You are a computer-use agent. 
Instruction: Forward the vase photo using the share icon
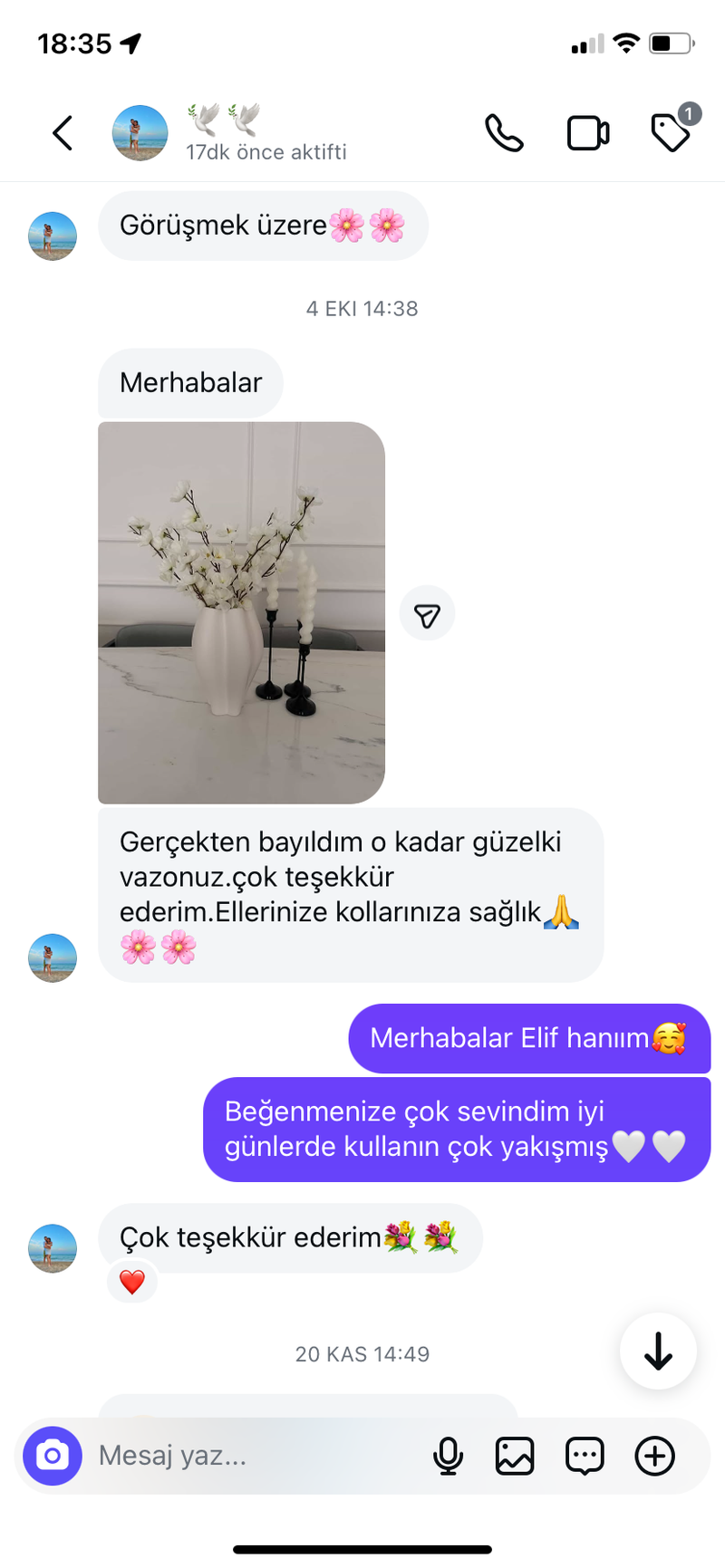(427, 612)
